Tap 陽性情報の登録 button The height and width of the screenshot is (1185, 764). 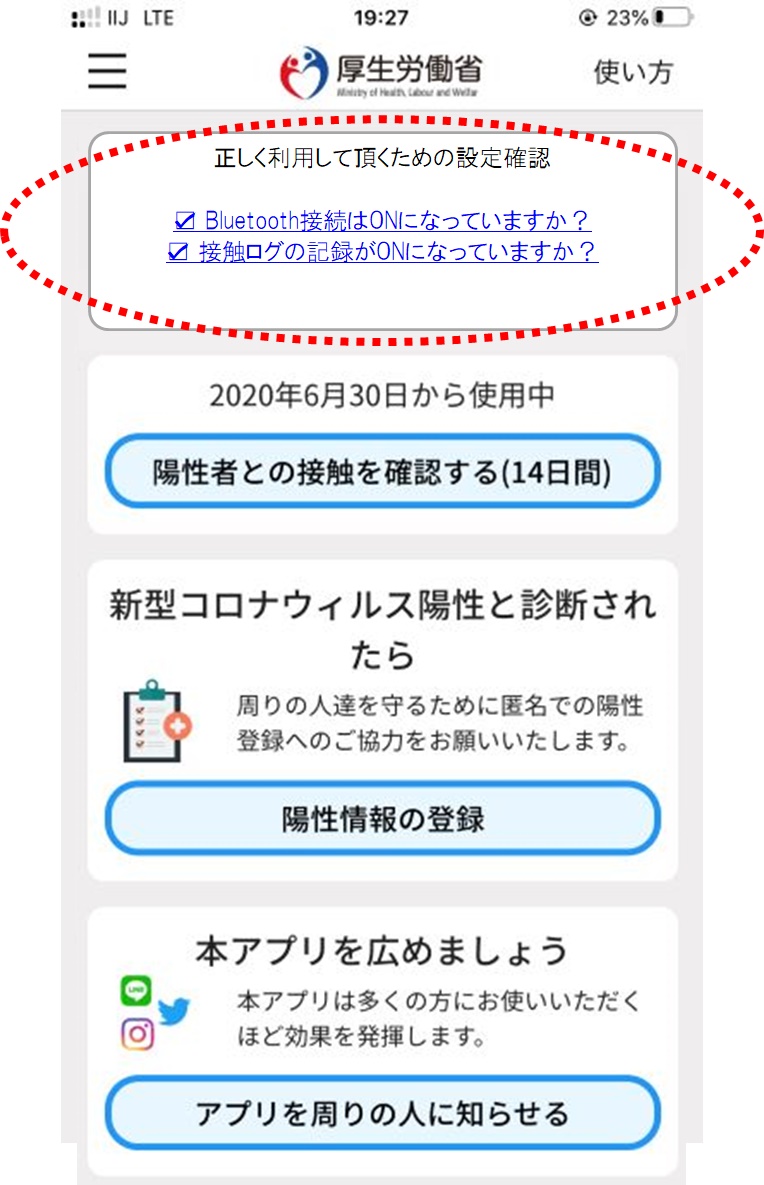(382, 819)
